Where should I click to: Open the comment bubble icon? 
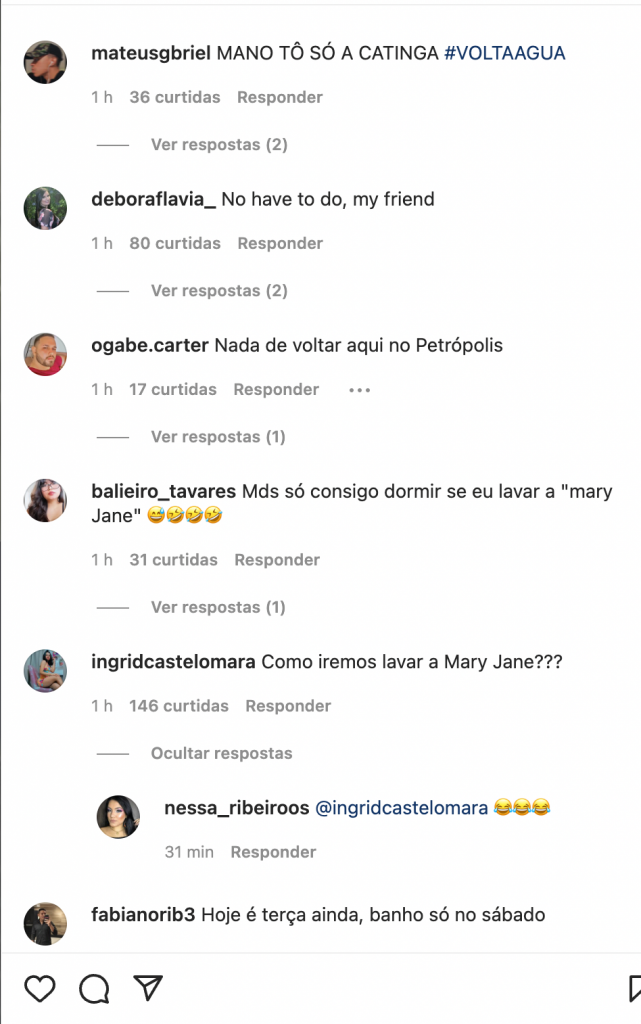tap(94, 989)
